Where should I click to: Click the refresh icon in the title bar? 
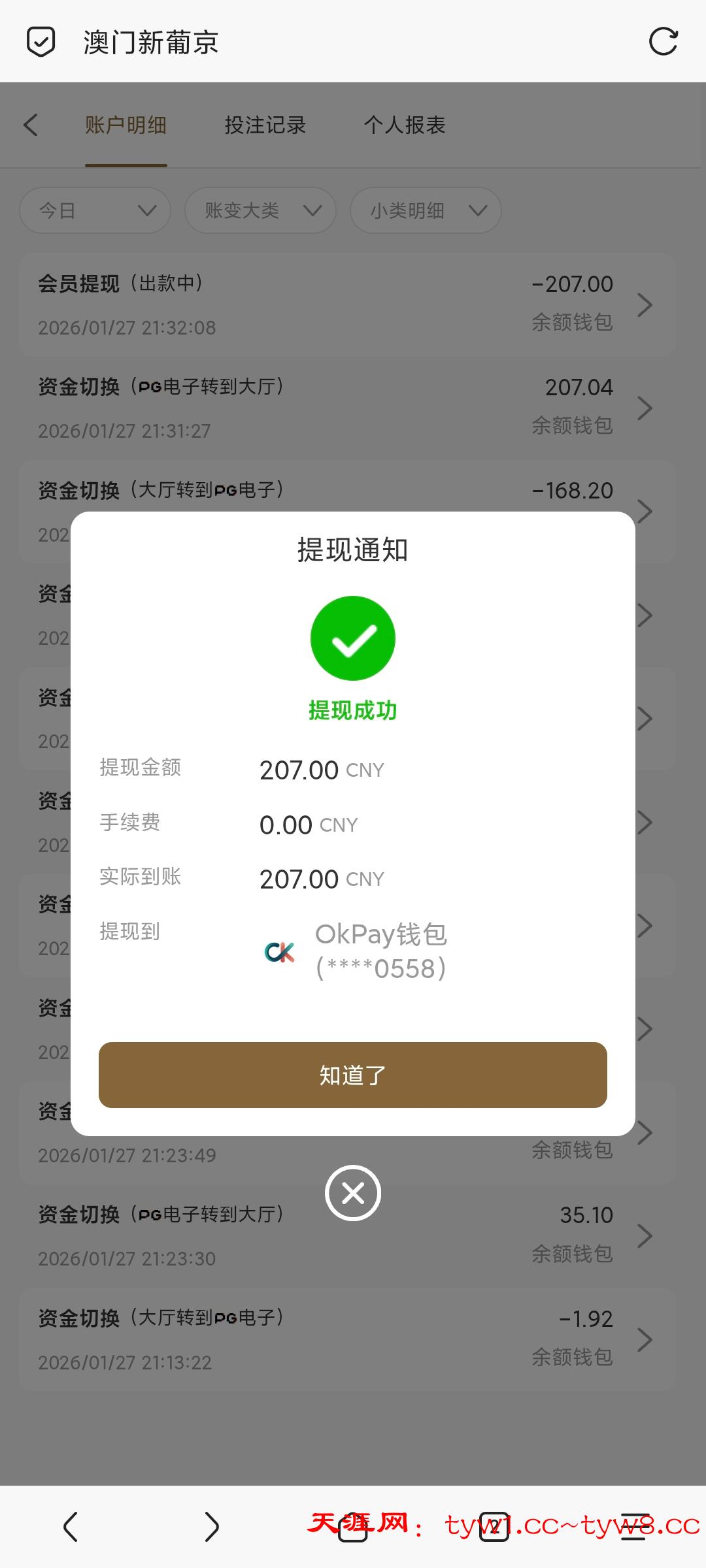pyautogui.click(x=663, y=42)
